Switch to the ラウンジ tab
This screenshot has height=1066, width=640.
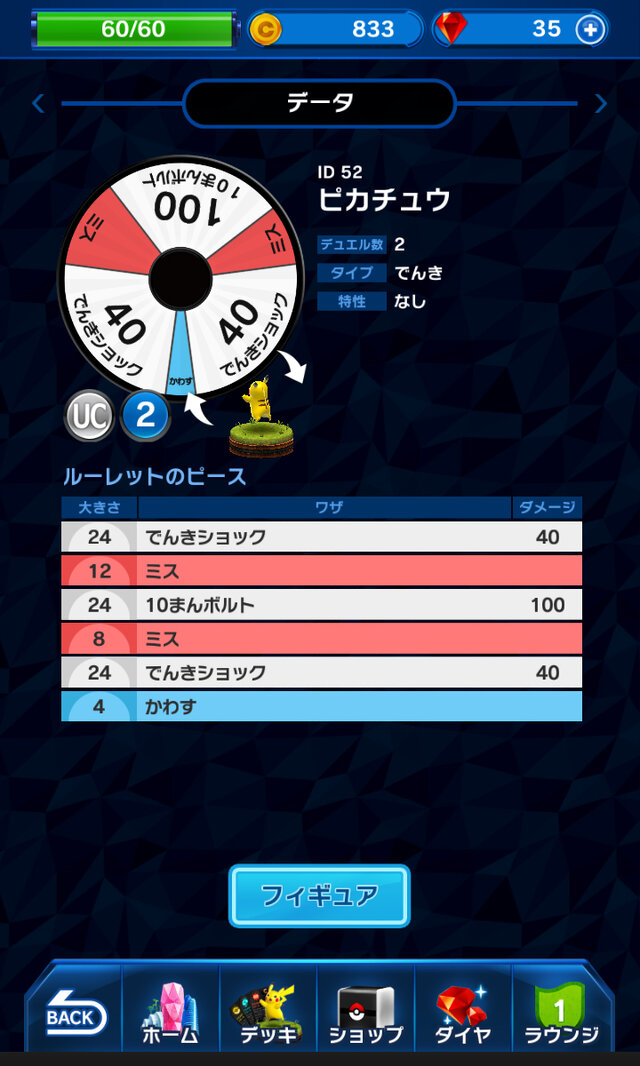point(560,1012)
